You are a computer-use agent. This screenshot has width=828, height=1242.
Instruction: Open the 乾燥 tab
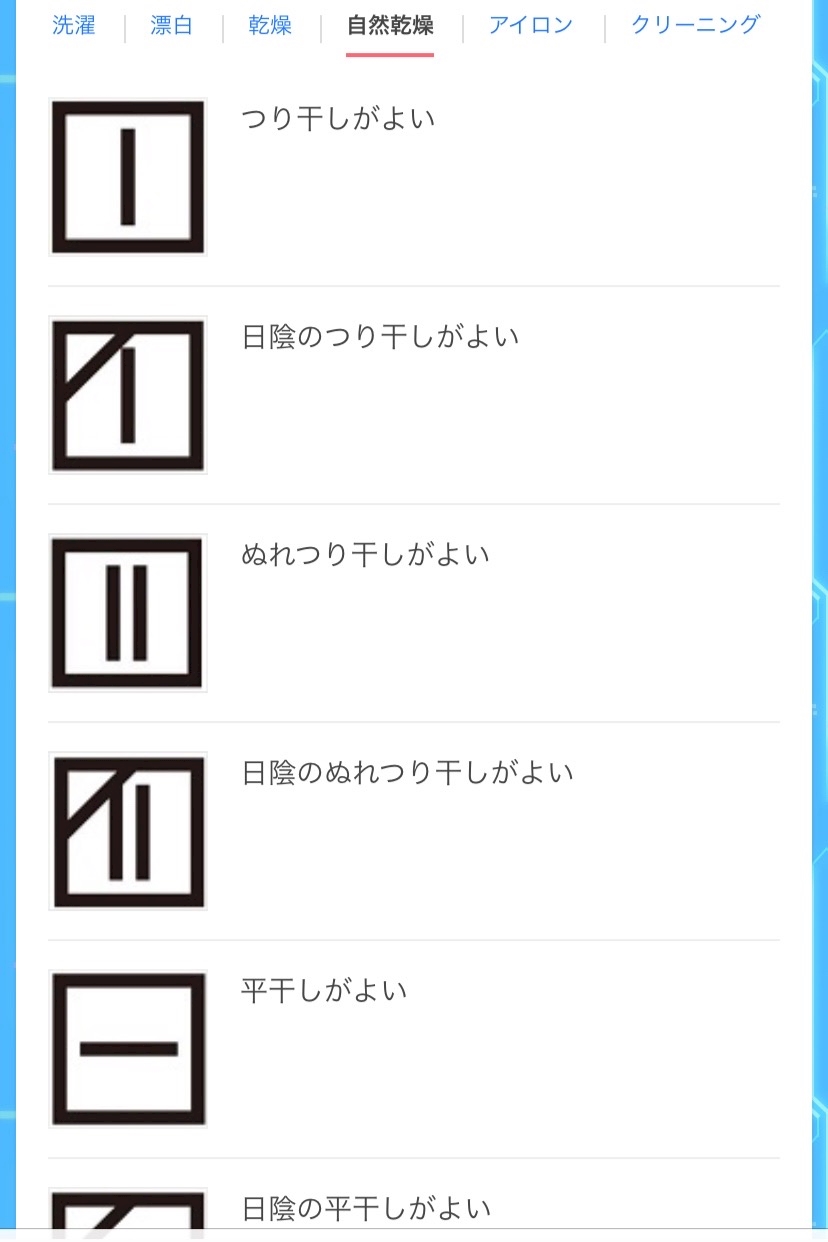[x=271, y=25]
